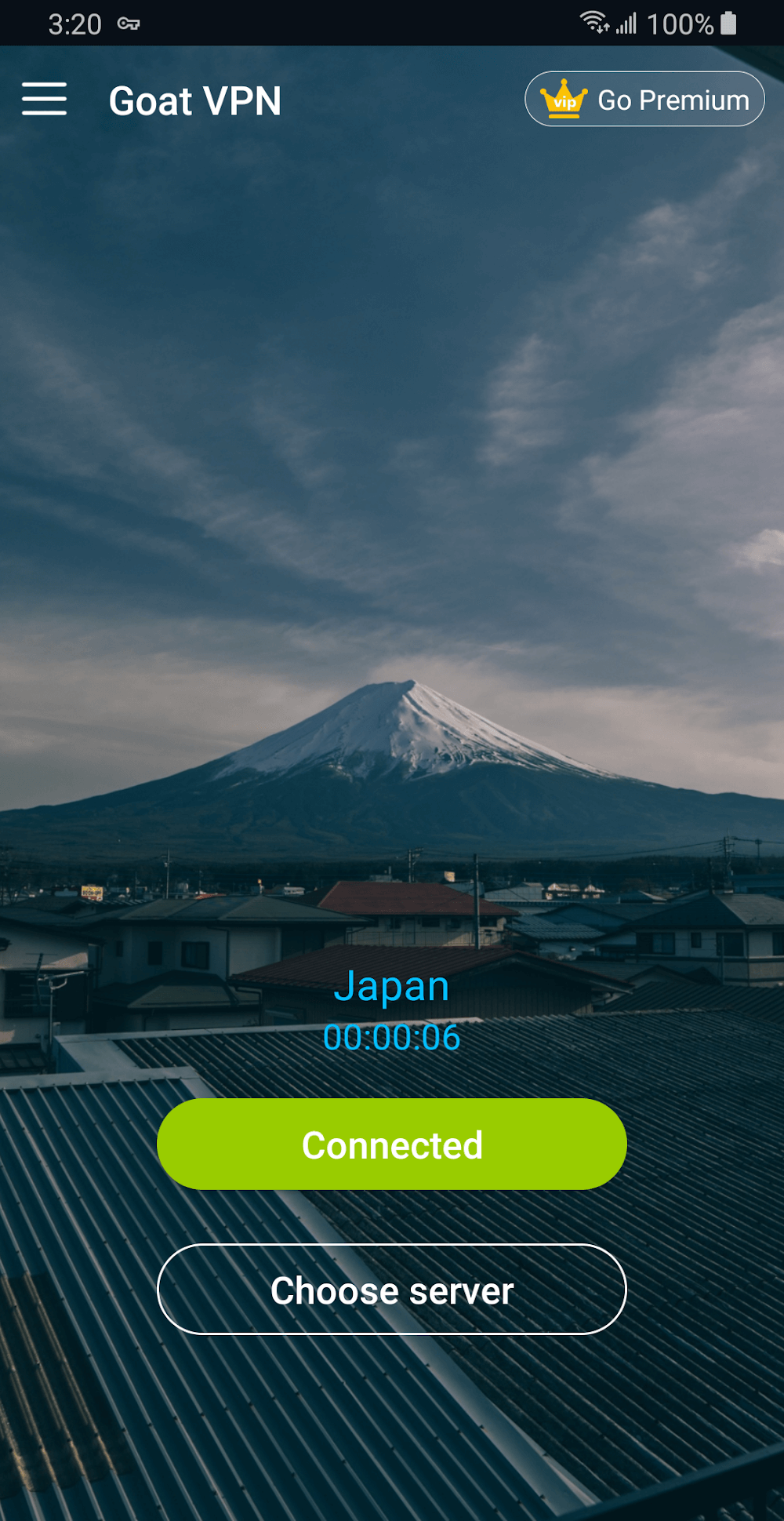Screen dimensions: 784x1521
Task: Disconnect by tapping the Connected button
Action: pos(392,1144)
